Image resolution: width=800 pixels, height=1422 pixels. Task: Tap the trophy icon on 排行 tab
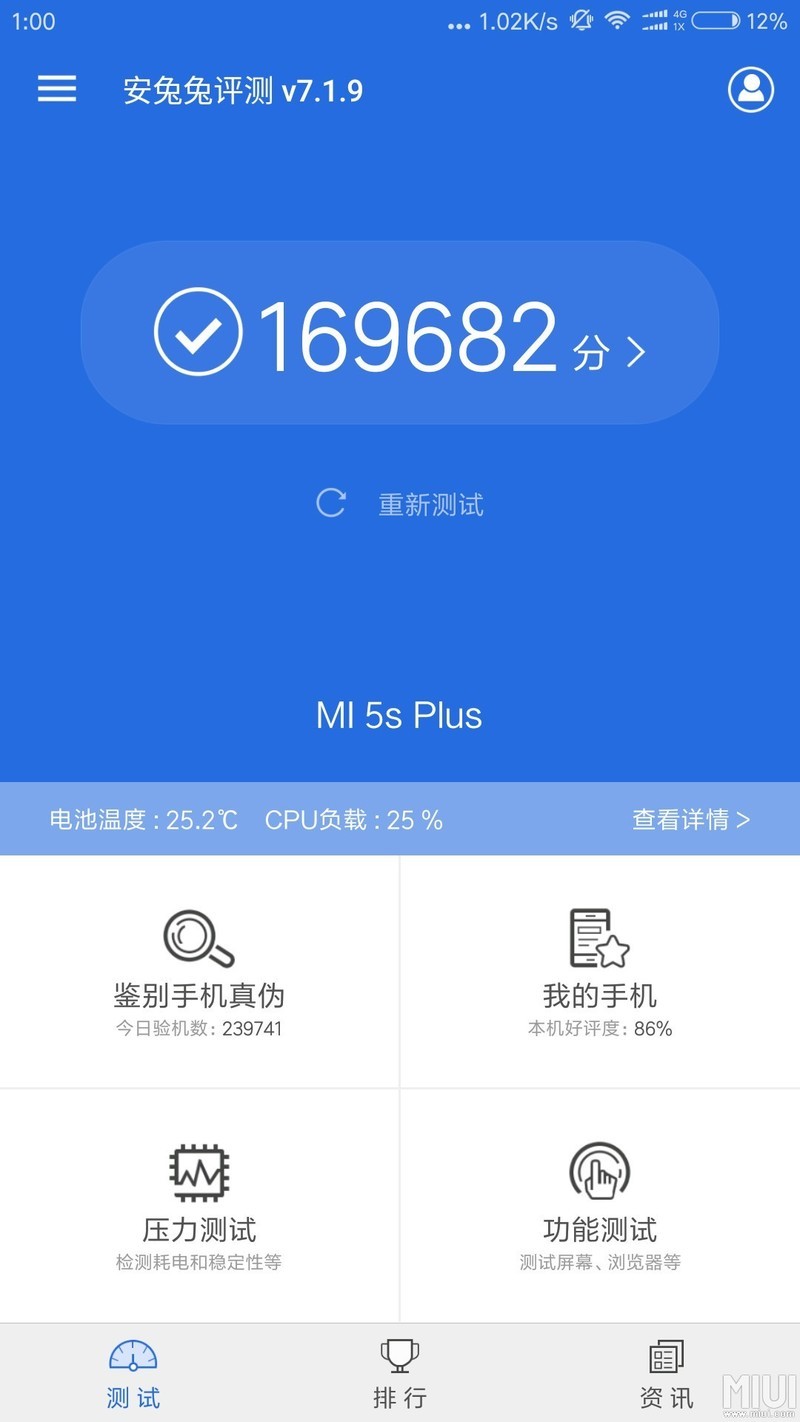tap(399, 1355)
